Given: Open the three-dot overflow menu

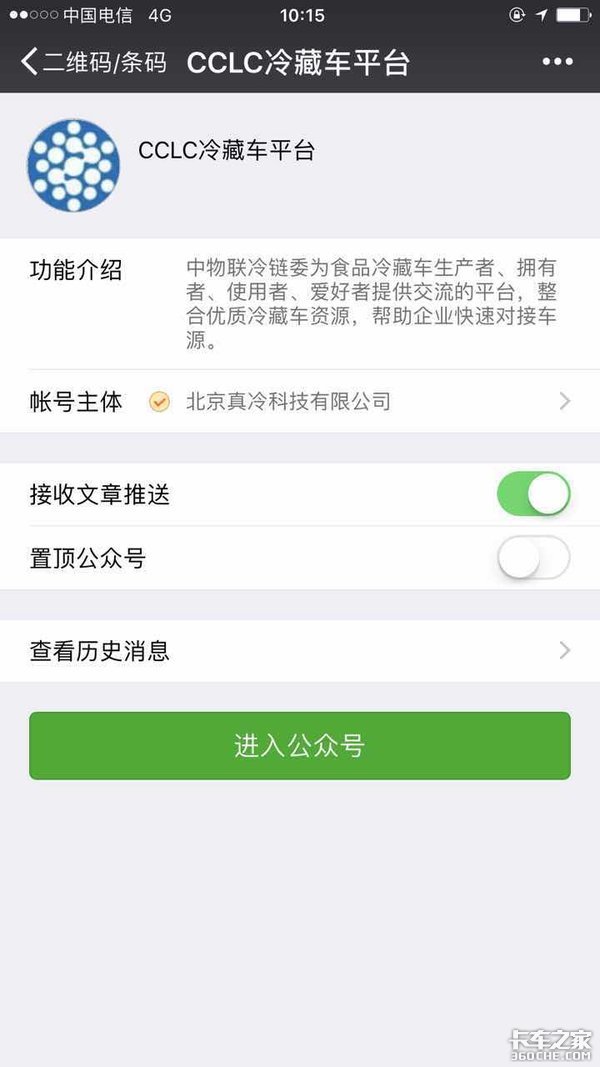Looking at the screenshot, I should 557,62.
